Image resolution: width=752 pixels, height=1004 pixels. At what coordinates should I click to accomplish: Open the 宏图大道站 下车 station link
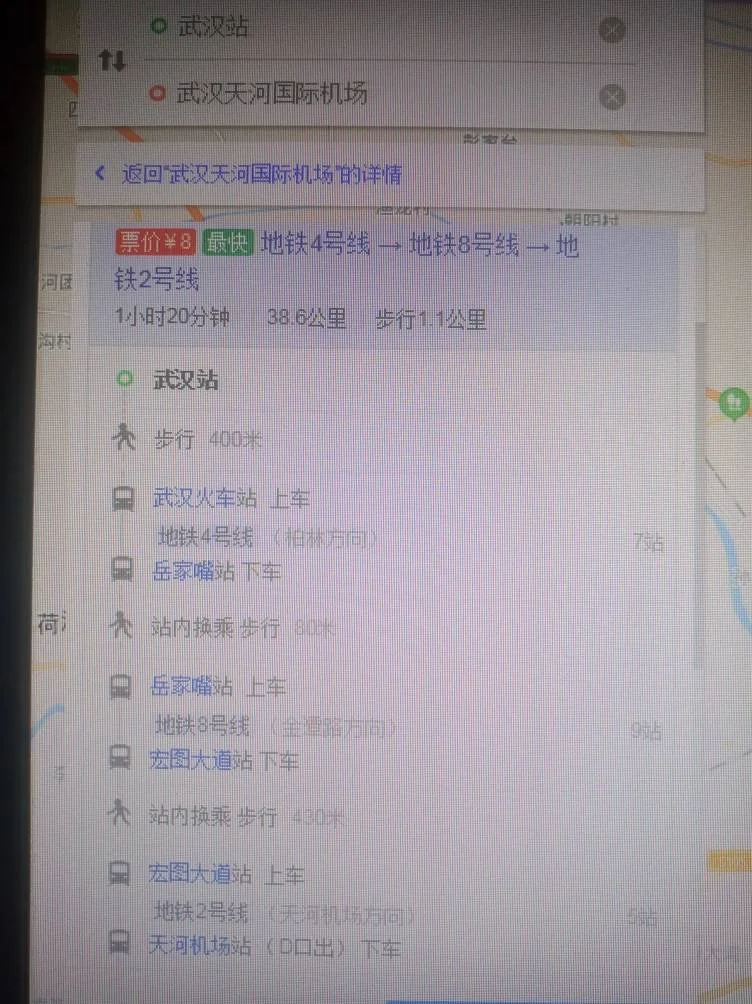point(200,761)
